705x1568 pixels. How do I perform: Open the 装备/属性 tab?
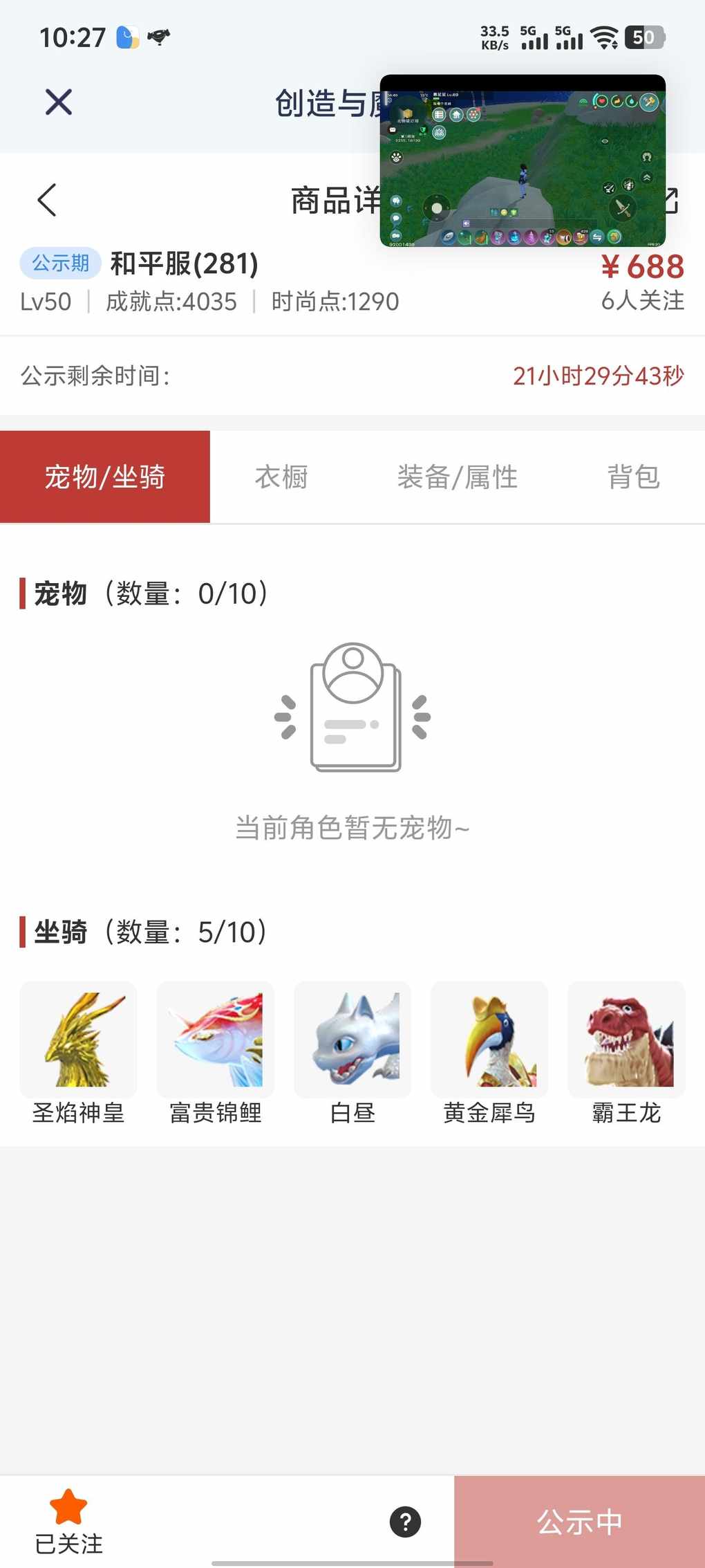pyautogui.click(x=457, y=477)
